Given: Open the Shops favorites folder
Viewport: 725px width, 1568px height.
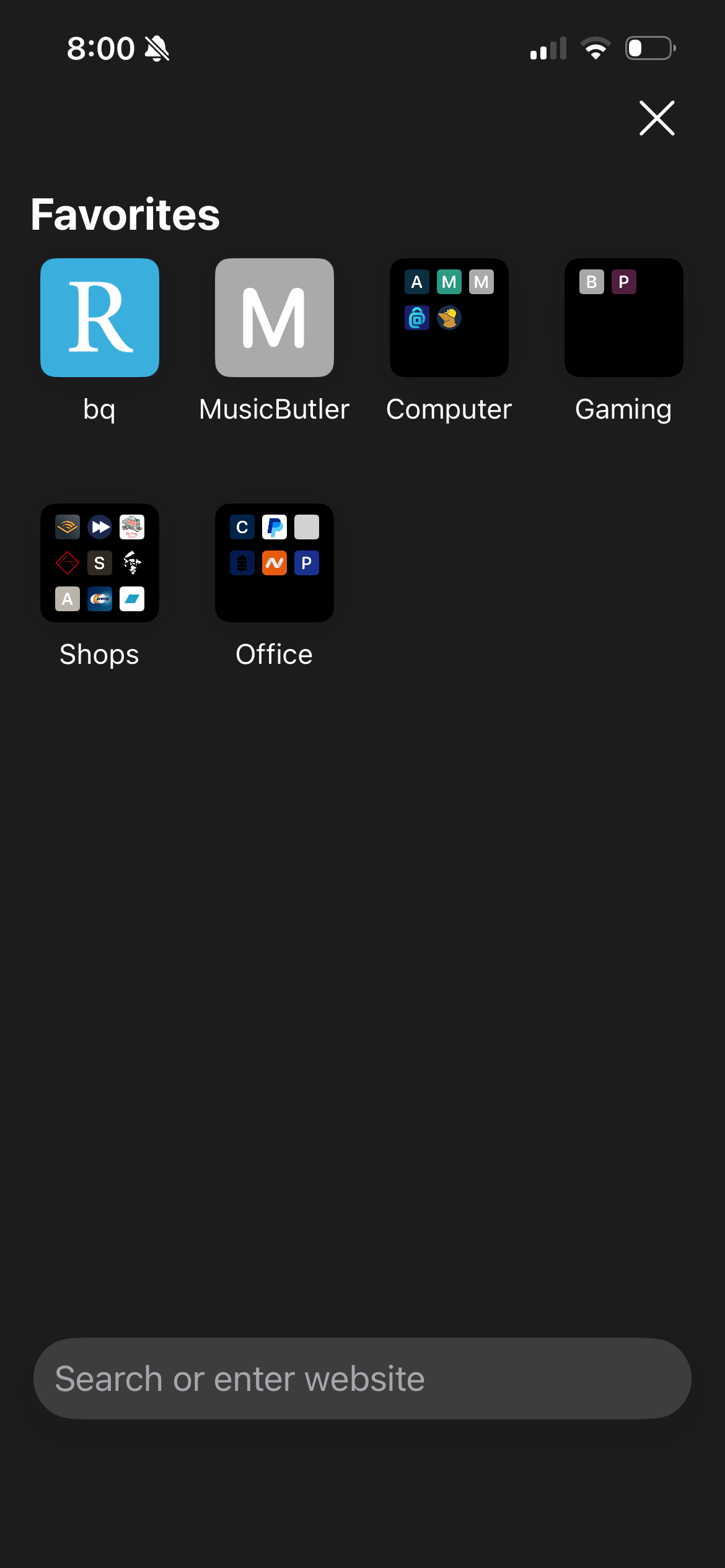Looking at the screenshot, I should click(x=100, y=563).
